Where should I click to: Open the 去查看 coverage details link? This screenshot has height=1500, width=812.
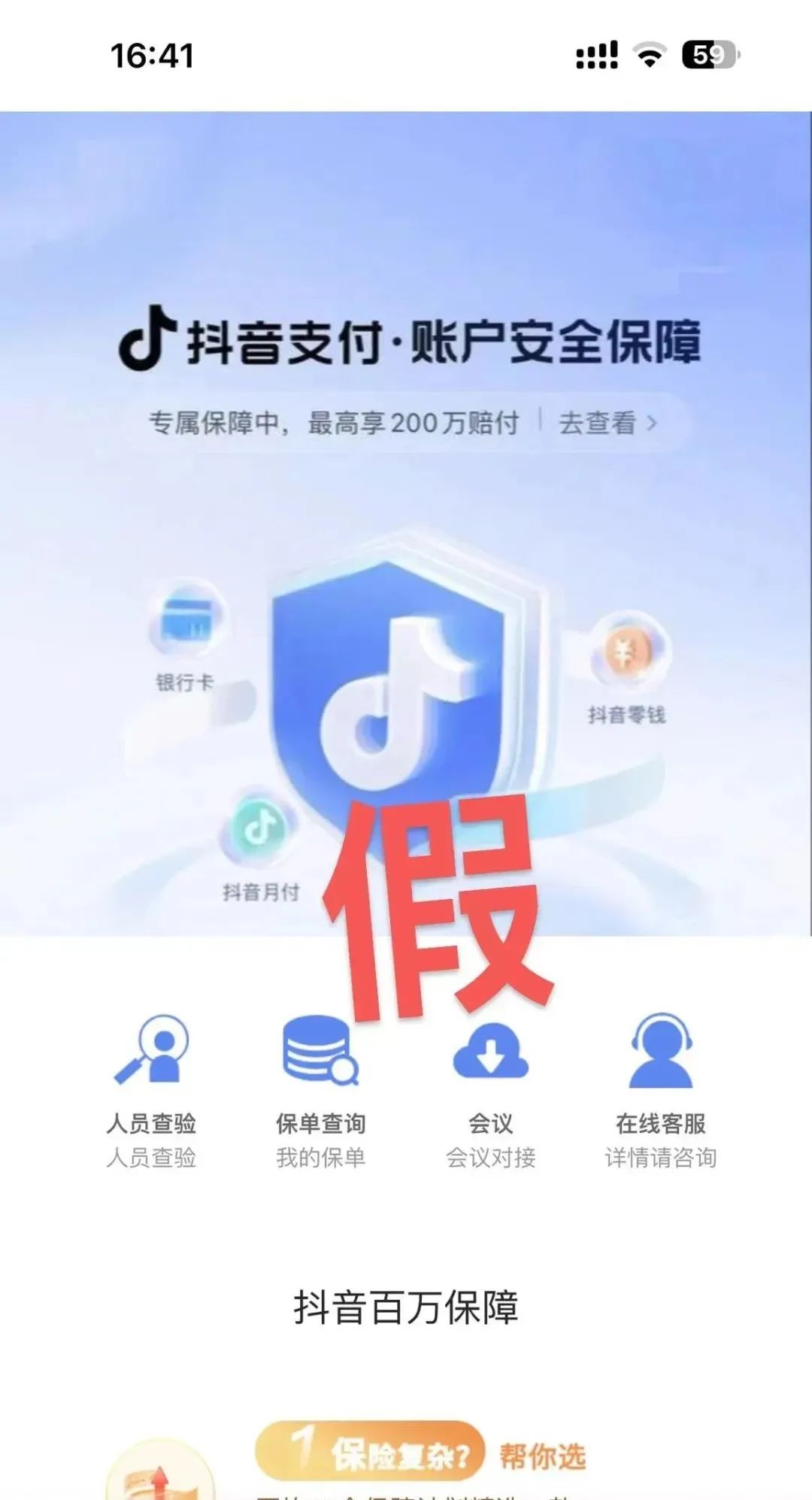pos(606,423)
